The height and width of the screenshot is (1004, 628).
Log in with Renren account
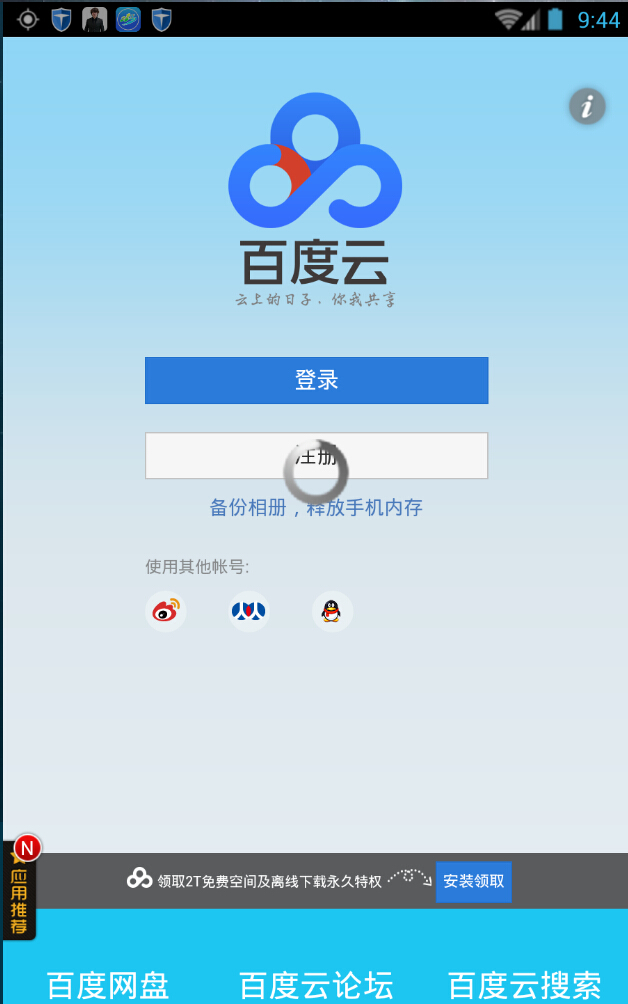point(248,611)
